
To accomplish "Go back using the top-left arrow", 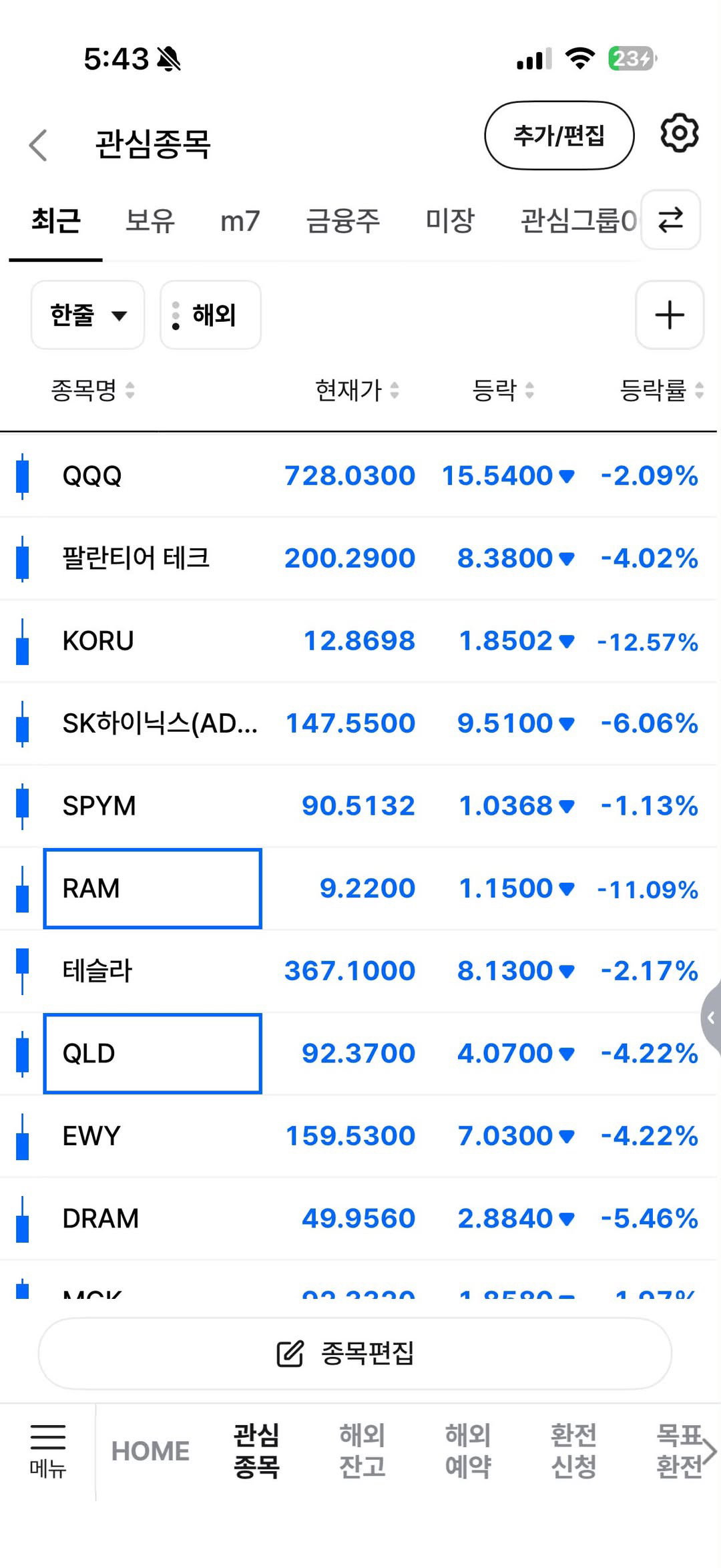I will point(39,145).
